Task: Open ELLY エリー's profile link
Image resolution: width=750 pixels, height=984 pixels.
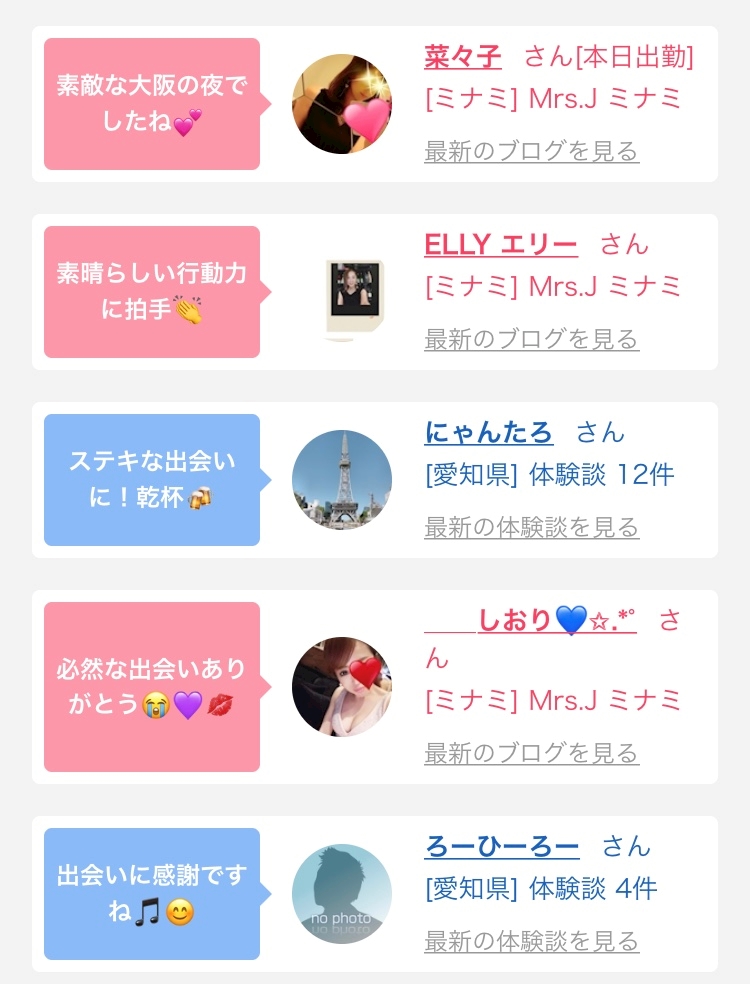Action: coord(501,244)
